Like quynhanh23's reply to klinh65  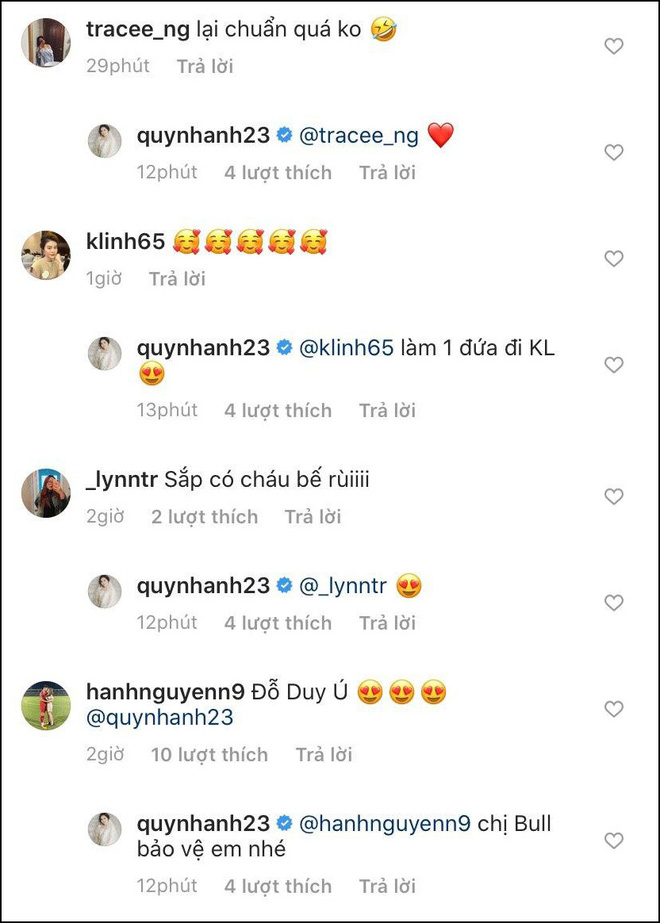point(614,365)
